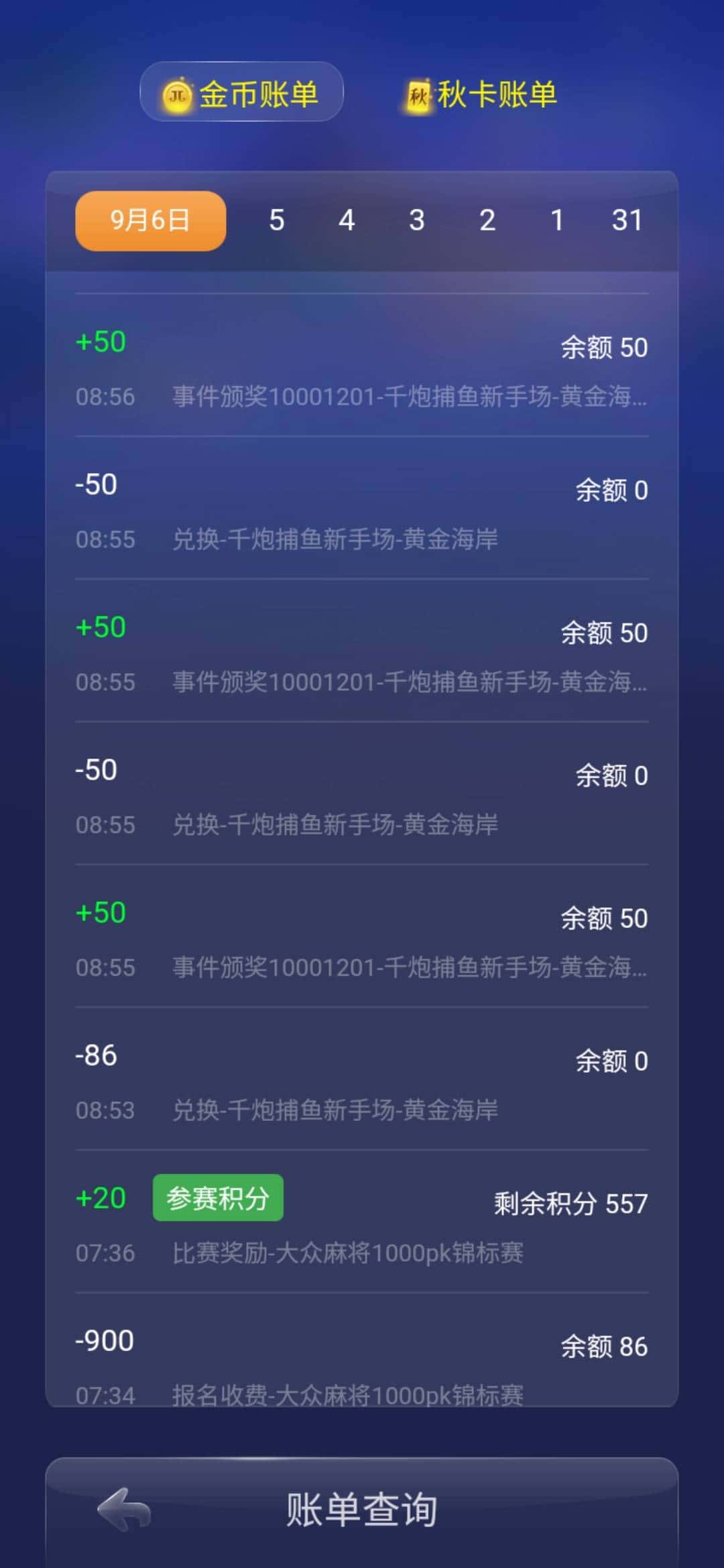The height and width of the screenshot is (1568, 724).
Task: Click the gold coin icon beside 金币账单
Action: pos(177,94)
